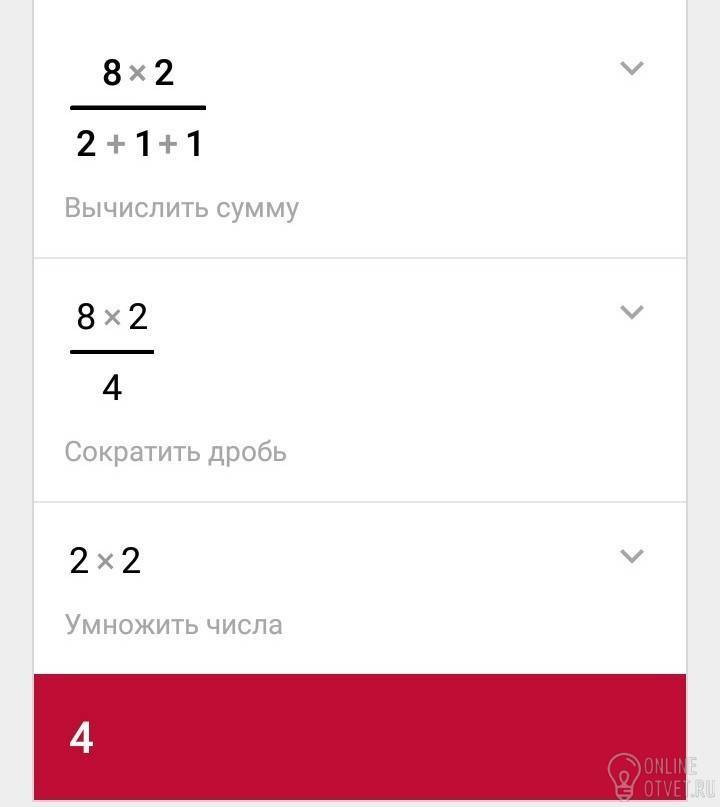
Task: Expand the "Вычислить сумму" step
Action: coord(631,69)
